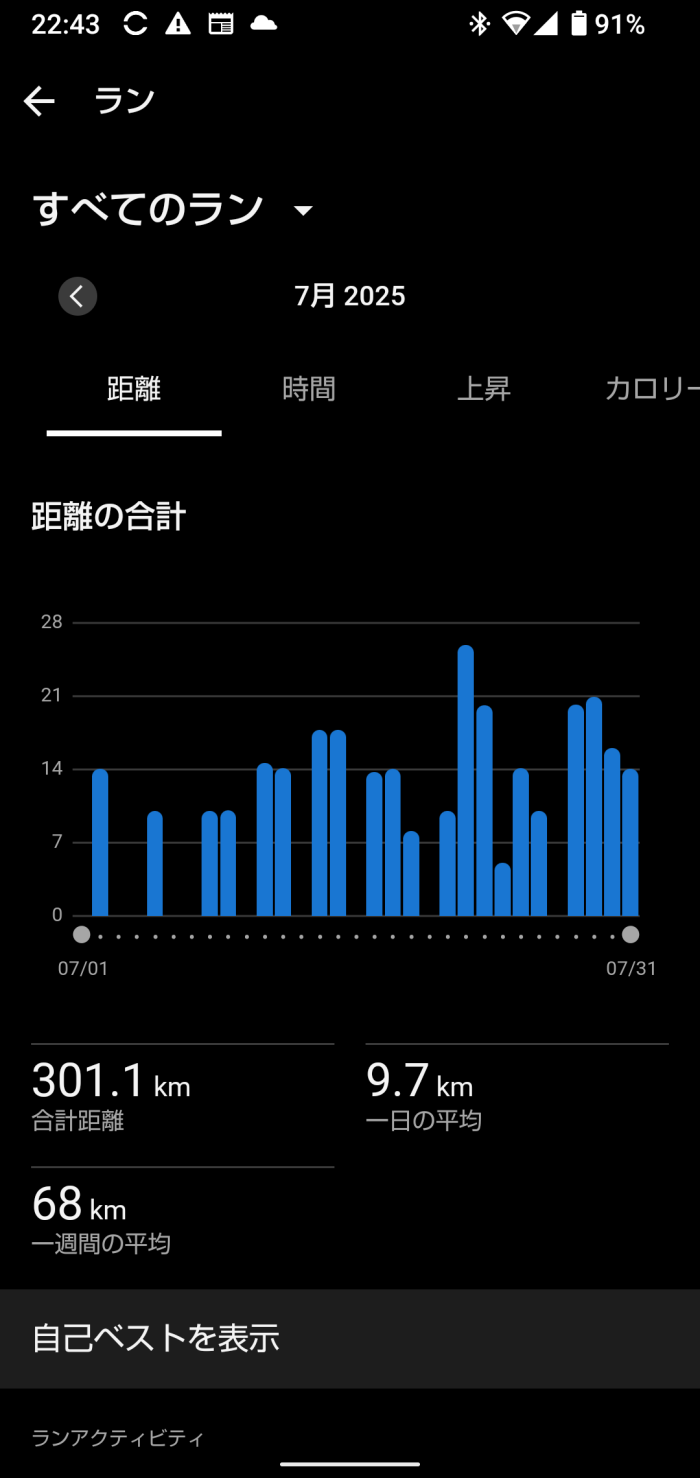Image resolution: width=700 pixels, height=1478 pixels.
Task: Switch to the 上昇 tab
Action: click(x=484, y=389)
